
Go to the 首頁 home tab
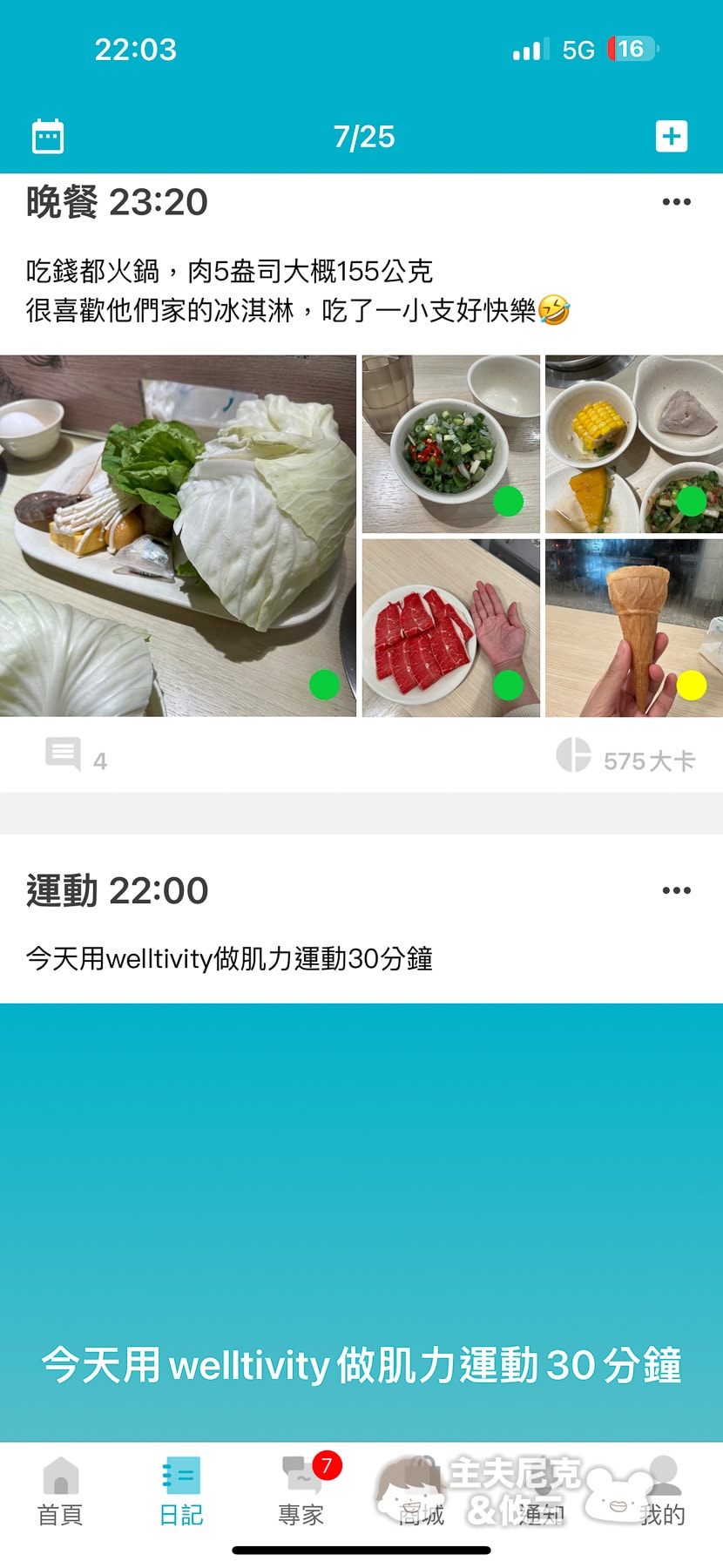tap(60, 1491)
